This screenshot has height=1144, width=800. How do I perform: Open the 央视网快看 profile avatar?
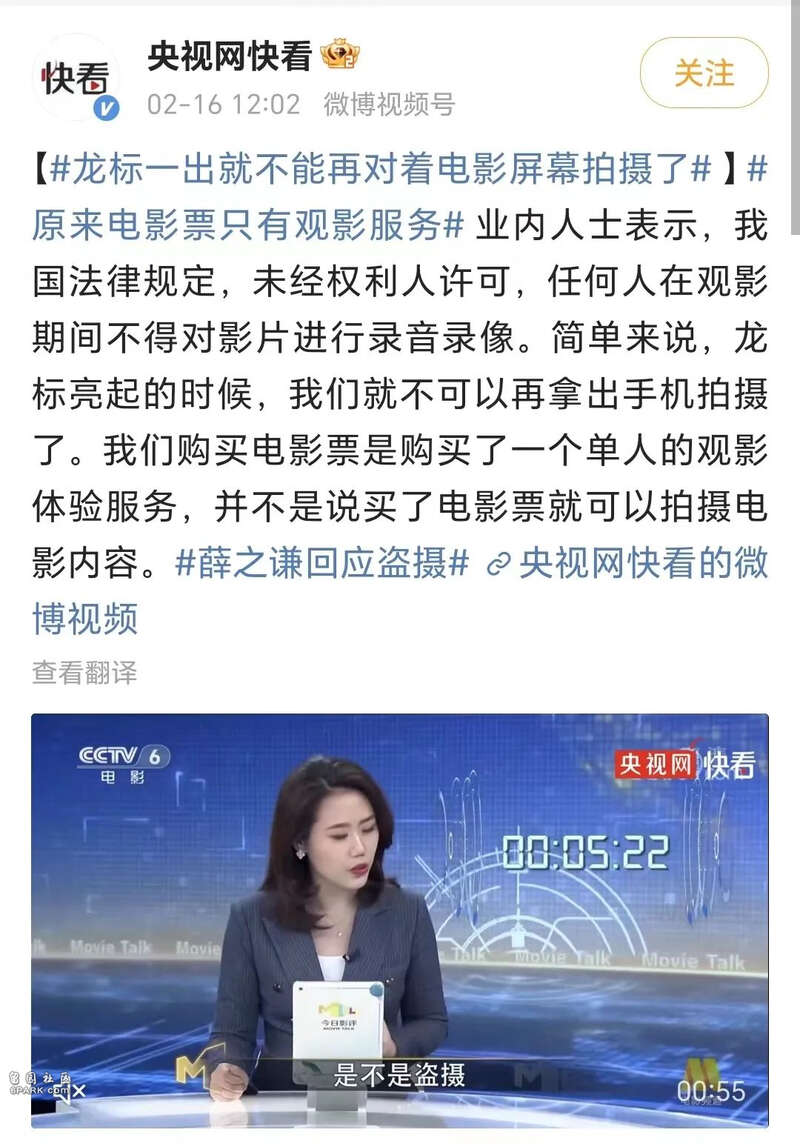76,79
